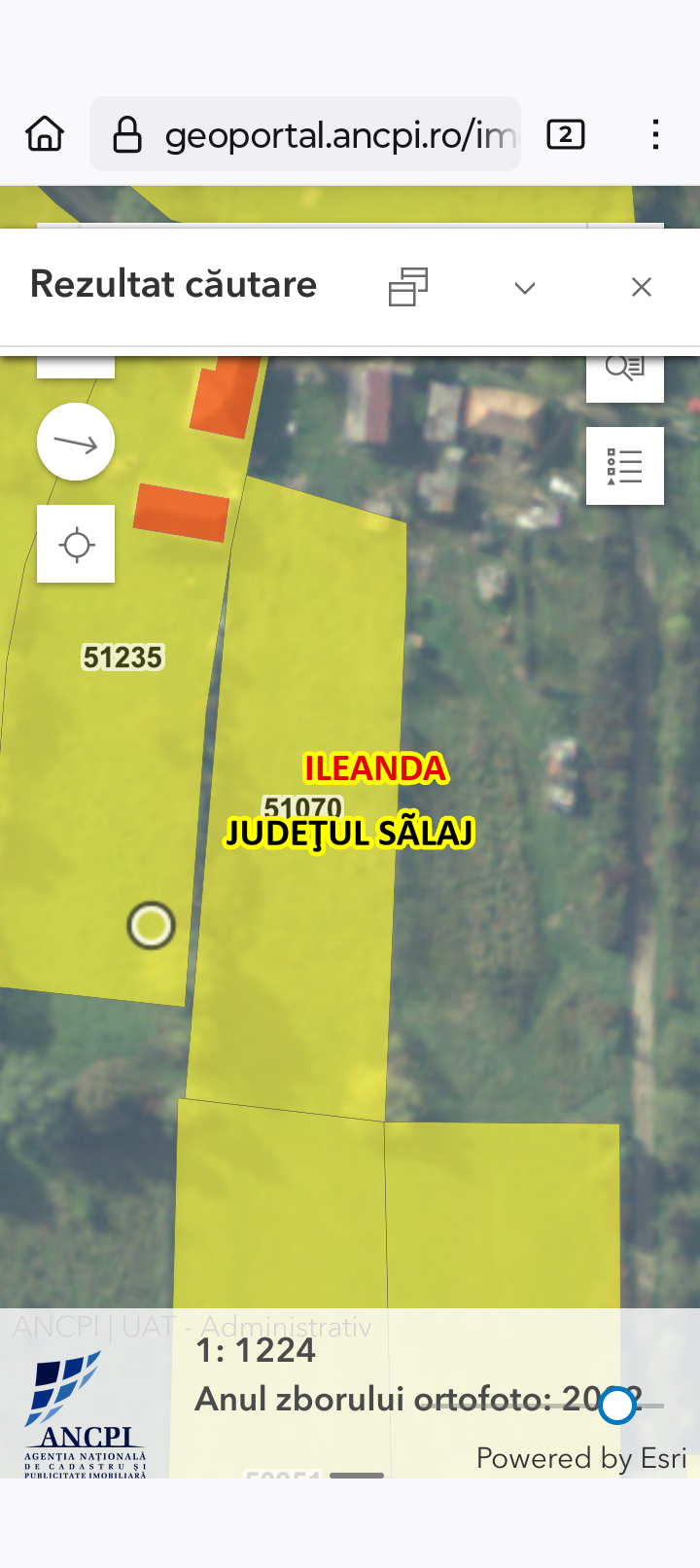Adjust the orthophoto year slider

(617, 1406)
